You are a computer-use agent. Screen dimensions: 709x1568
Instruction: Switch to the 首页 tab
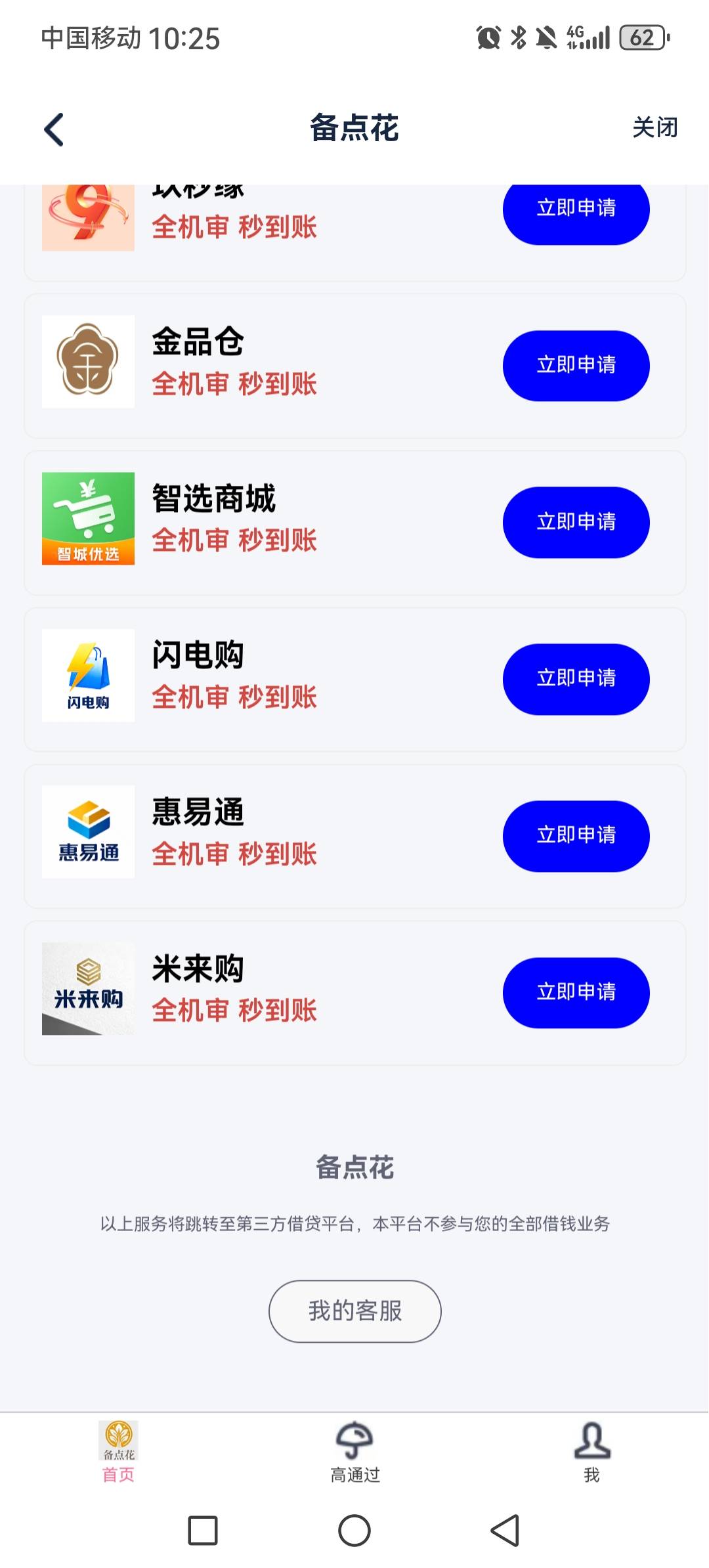click(118, 1451)
